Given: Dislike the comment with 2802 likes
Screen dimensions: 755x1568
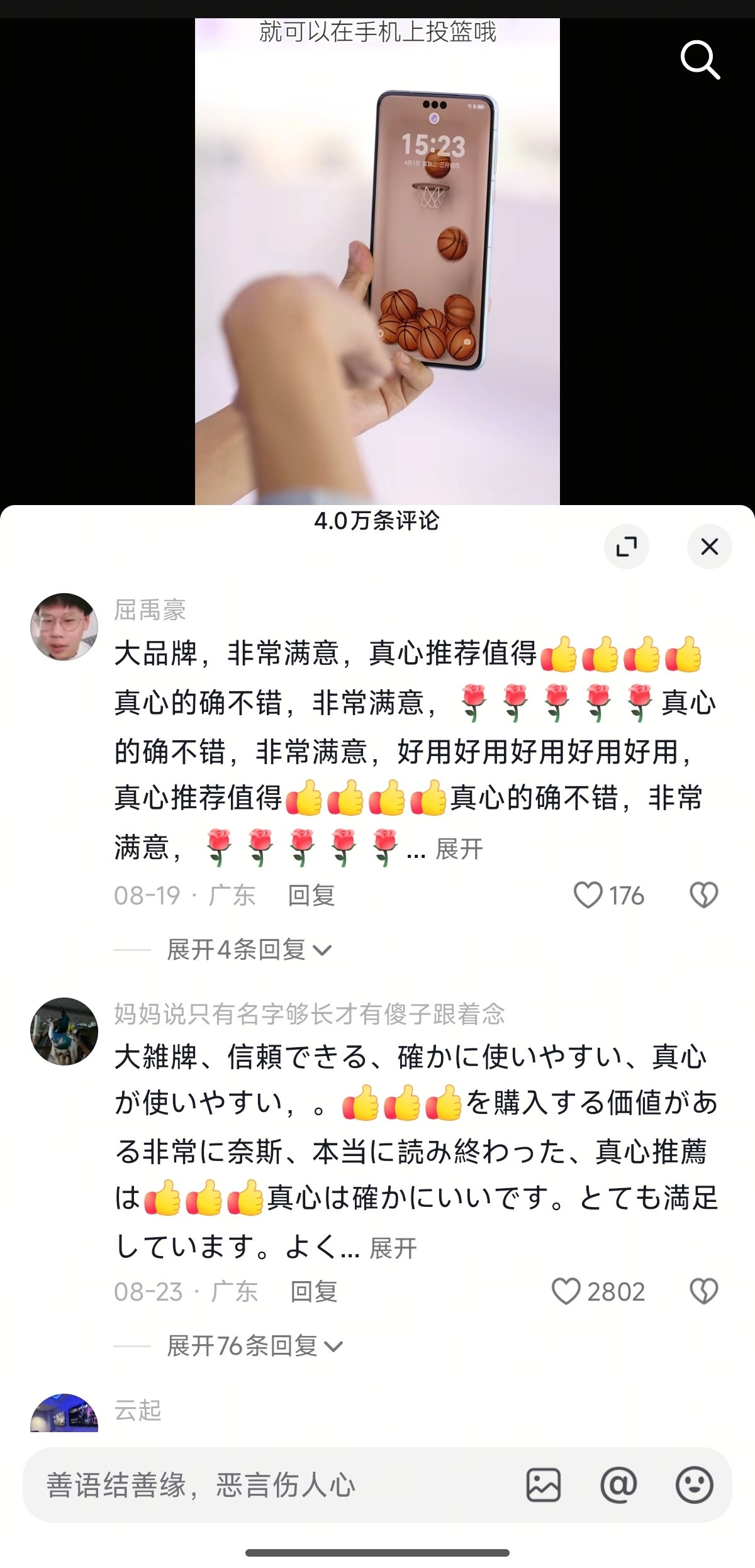Looking at the screenshot, I should click(703, 1291).
